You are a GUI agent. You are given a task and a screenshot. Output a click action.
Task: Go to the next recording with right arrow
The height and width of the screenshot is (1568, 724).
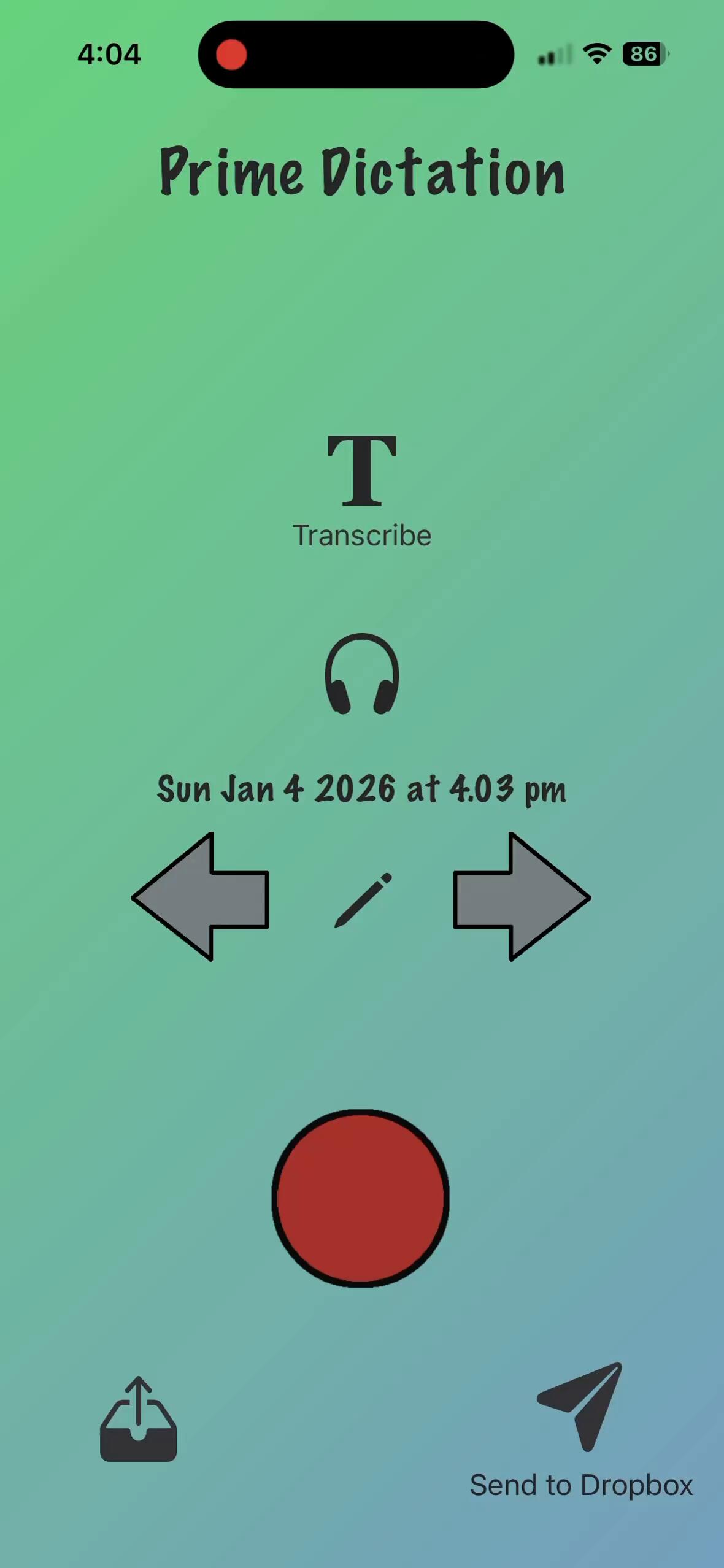pyautogui.click(x=522, y=896)
